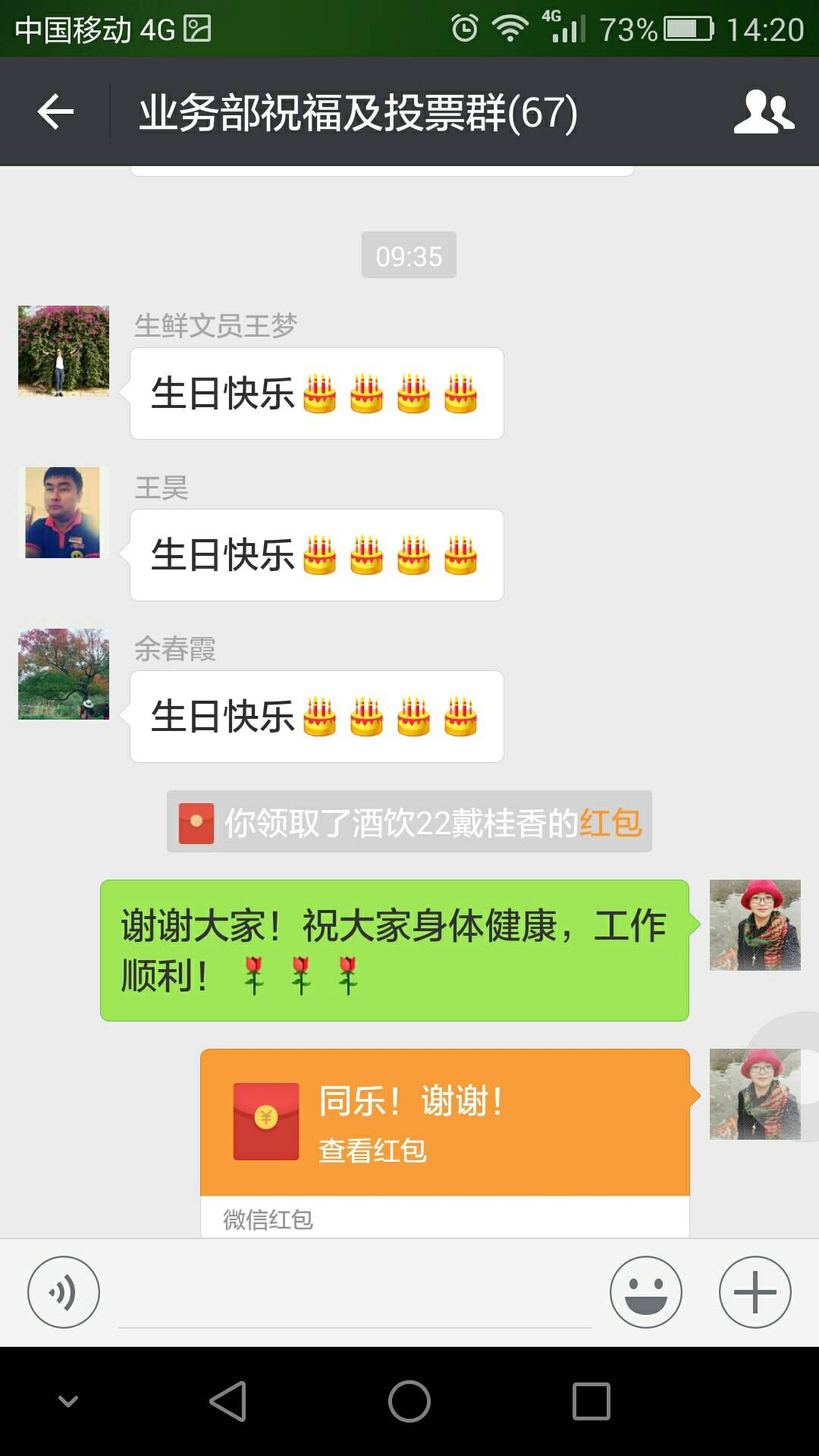The width and height of the screenshot is (819, 1456).
Task: Hide navigation bar with the down chevron
Action: click(68, 1401)
